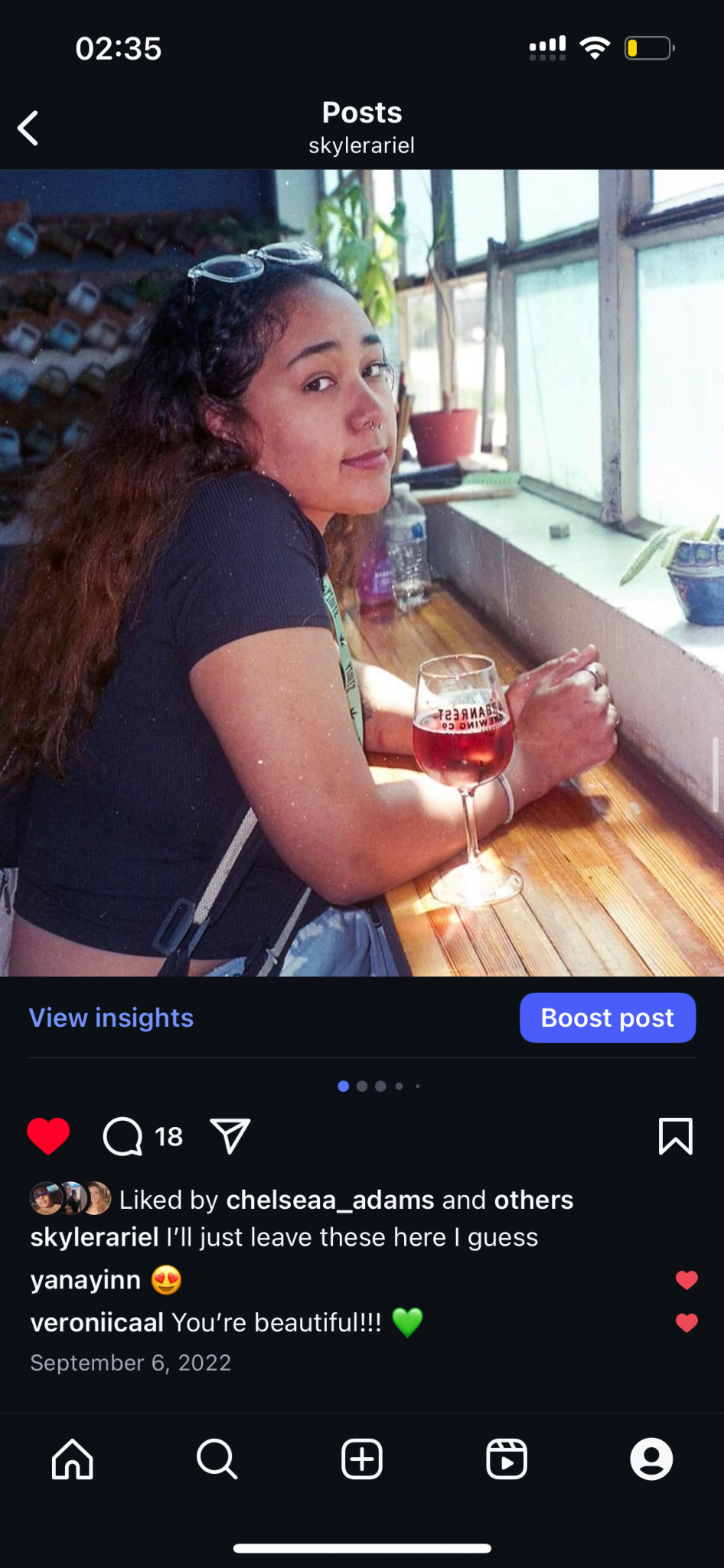View the others who liked this post
Screen dimensions: 724x1568
click(x=533, y=1200)
